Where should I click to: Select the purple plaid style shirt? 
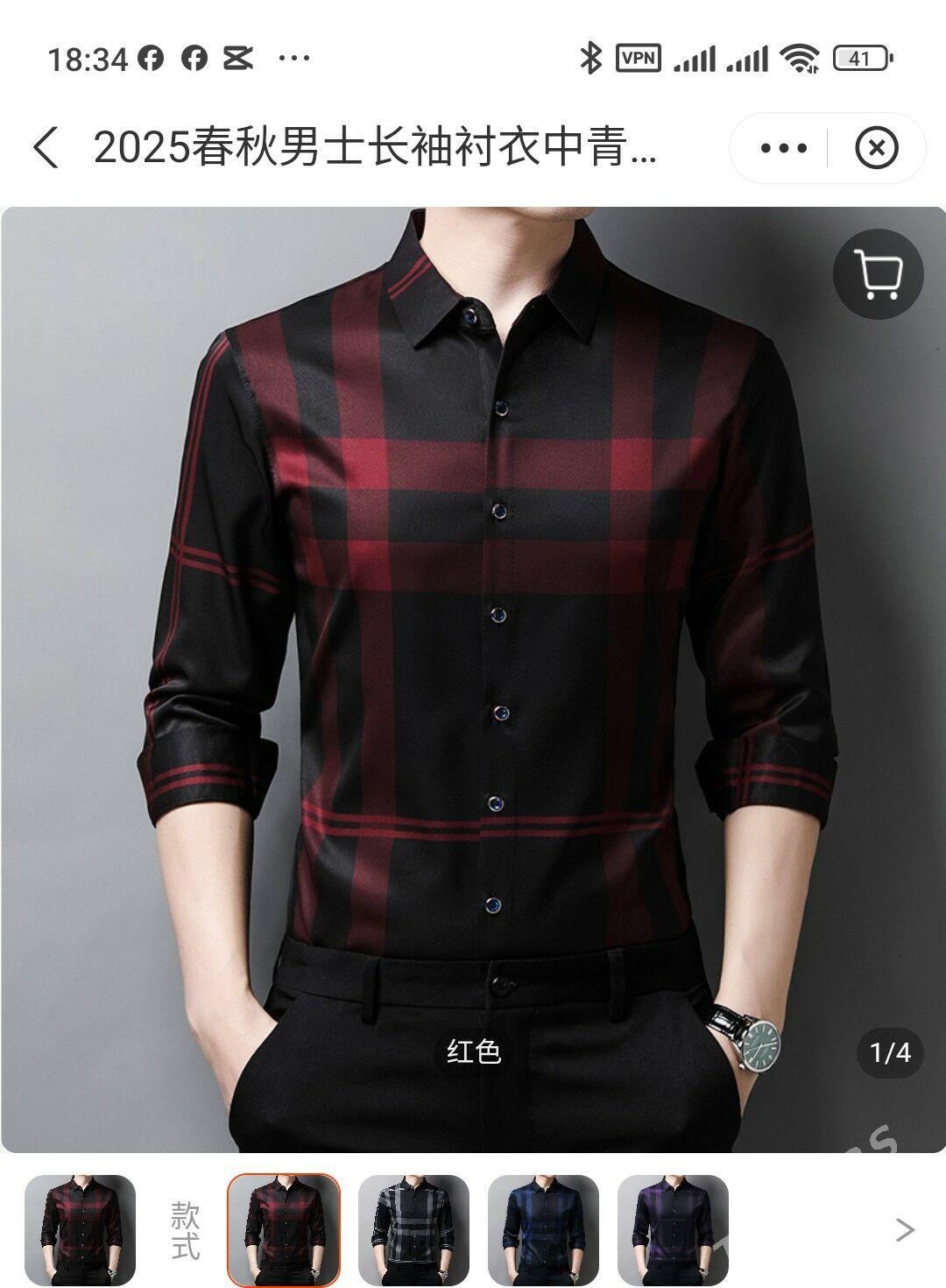tap(673, 1229)
